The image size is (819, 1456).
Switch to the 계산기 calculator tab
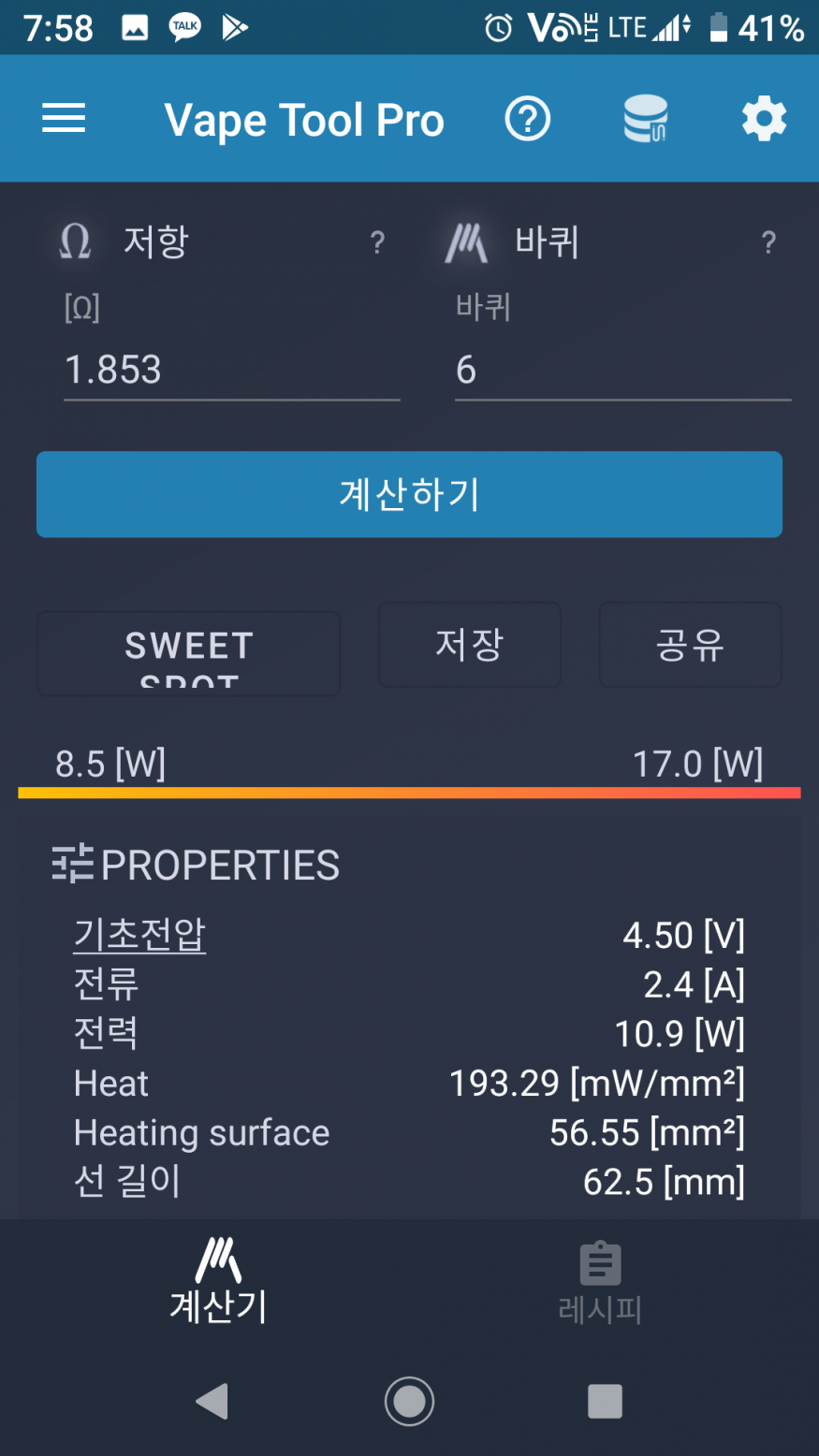click(x=218, y=1282)
